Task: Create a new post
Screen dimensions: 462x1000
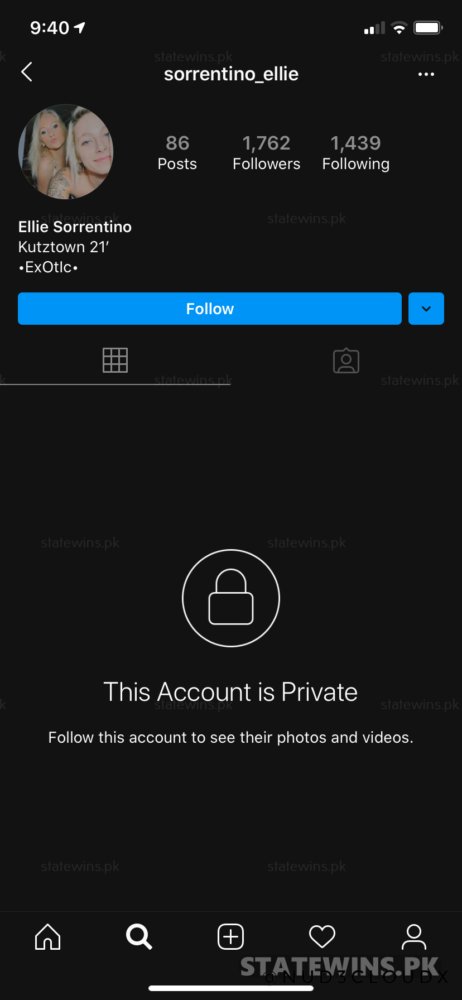Action: [x=230, y=937]
